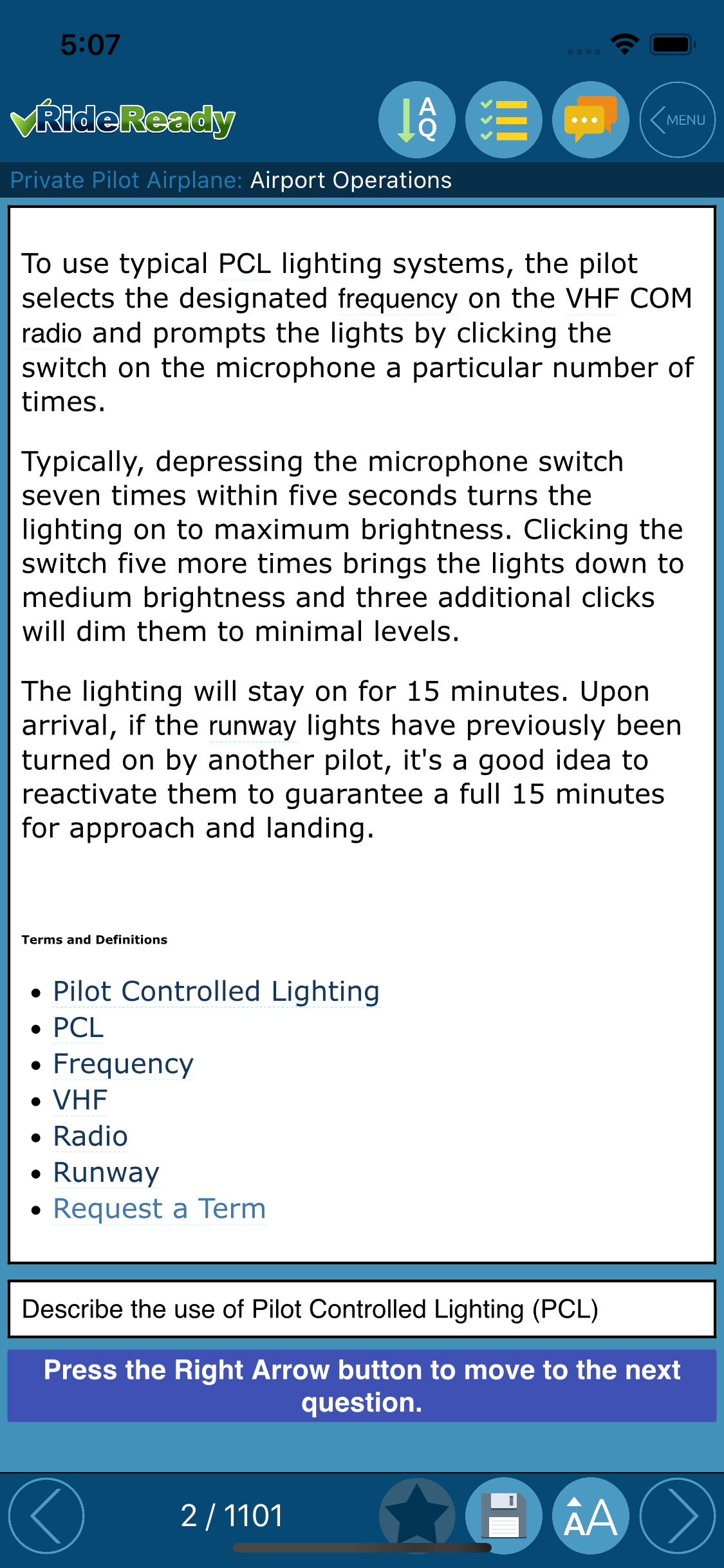This screenshot has width=724, height=1568.
Task: Open the chat bubbles icon
Action: tap(591, 120)
